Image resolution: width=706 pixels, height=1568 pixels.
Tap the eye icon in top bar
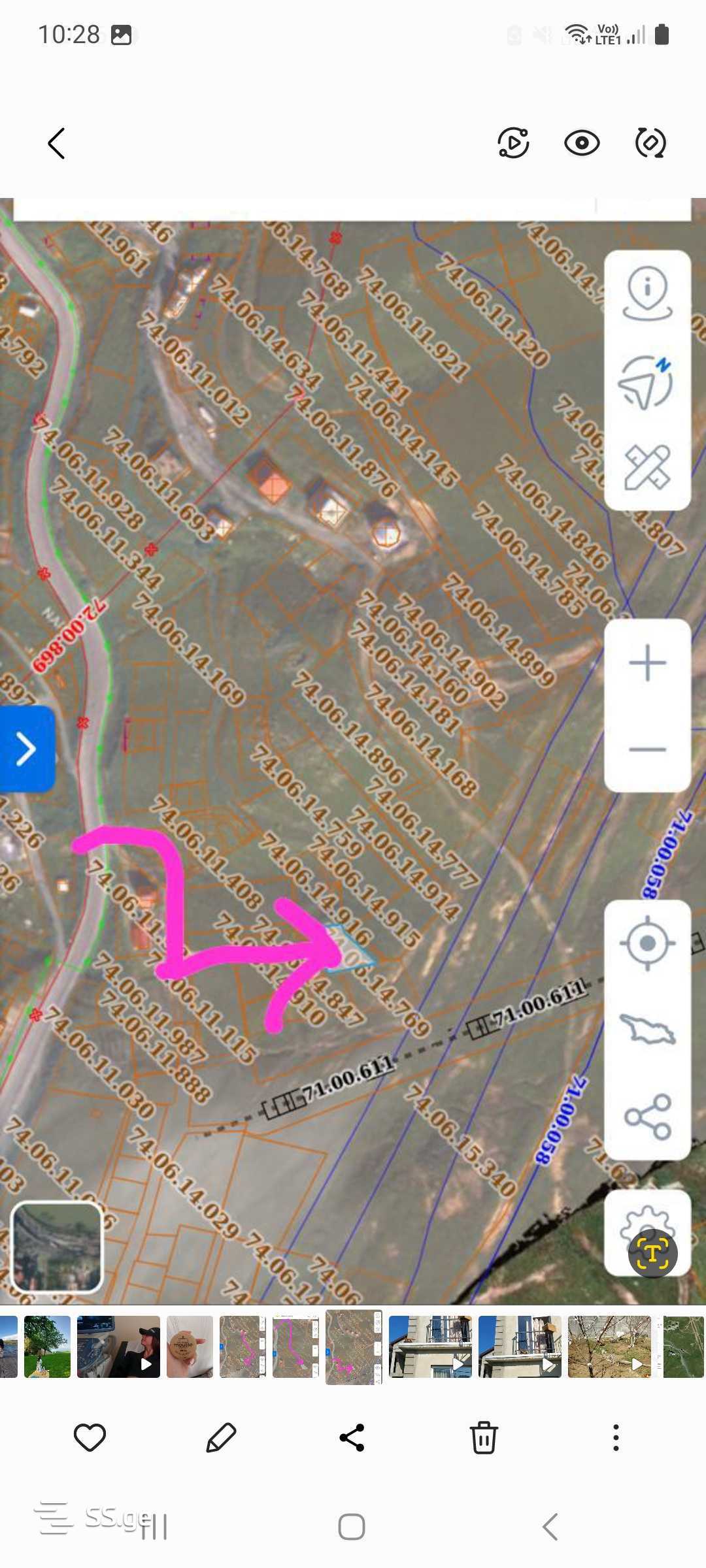[581, 143]
